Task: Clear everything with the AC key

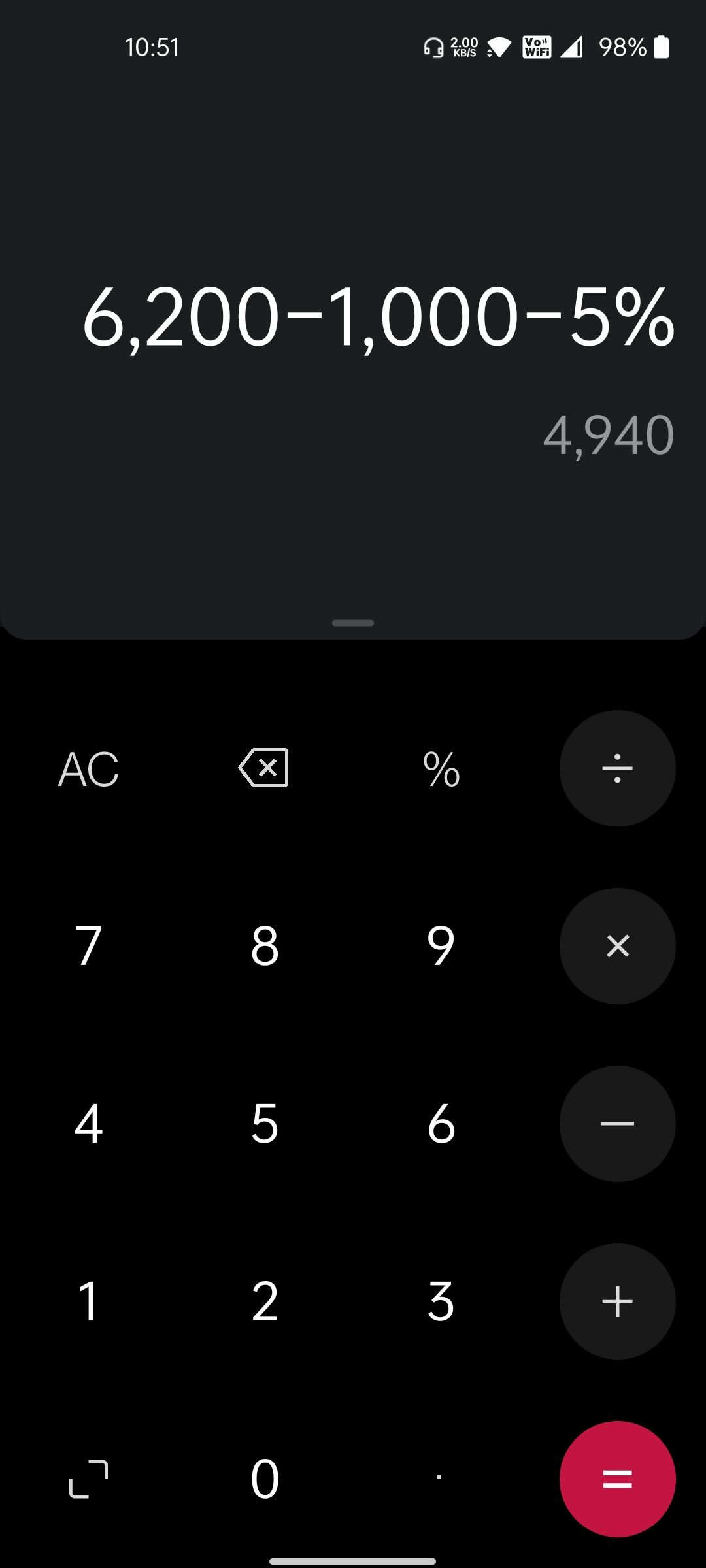Action: 88,768
